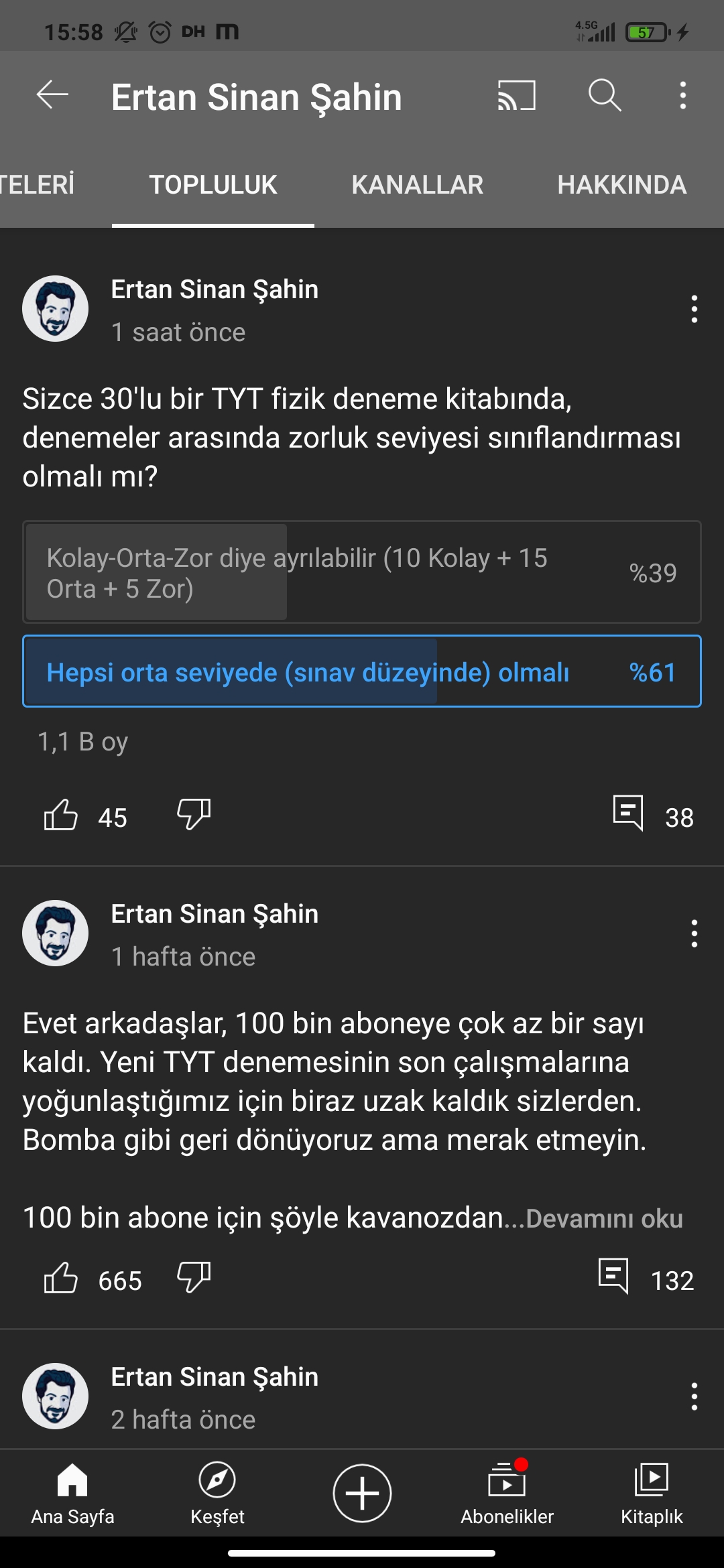Open the 38 comments on the poll
724x1568 pixels.
pos(628,814)
